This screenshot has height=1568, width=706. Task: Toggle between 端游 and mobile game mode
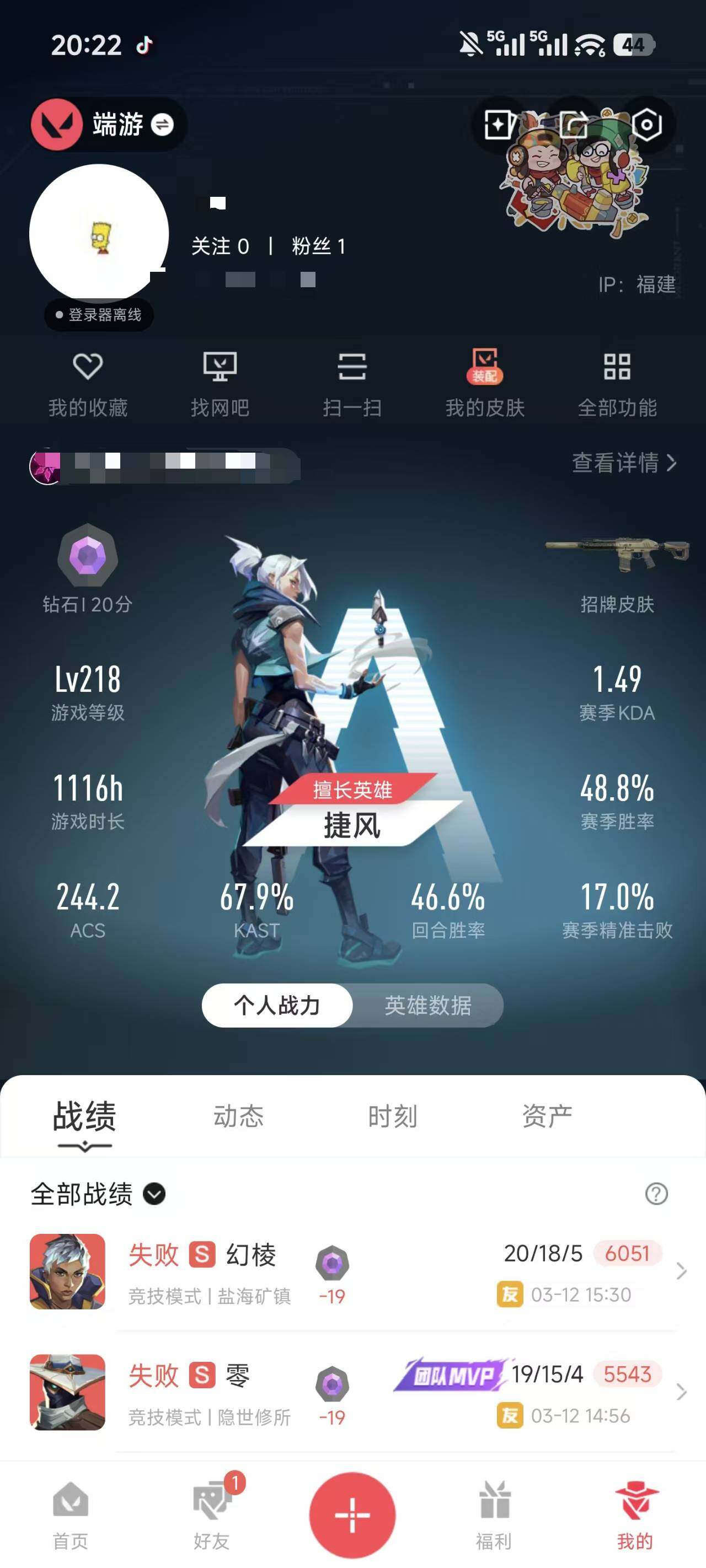161,125
